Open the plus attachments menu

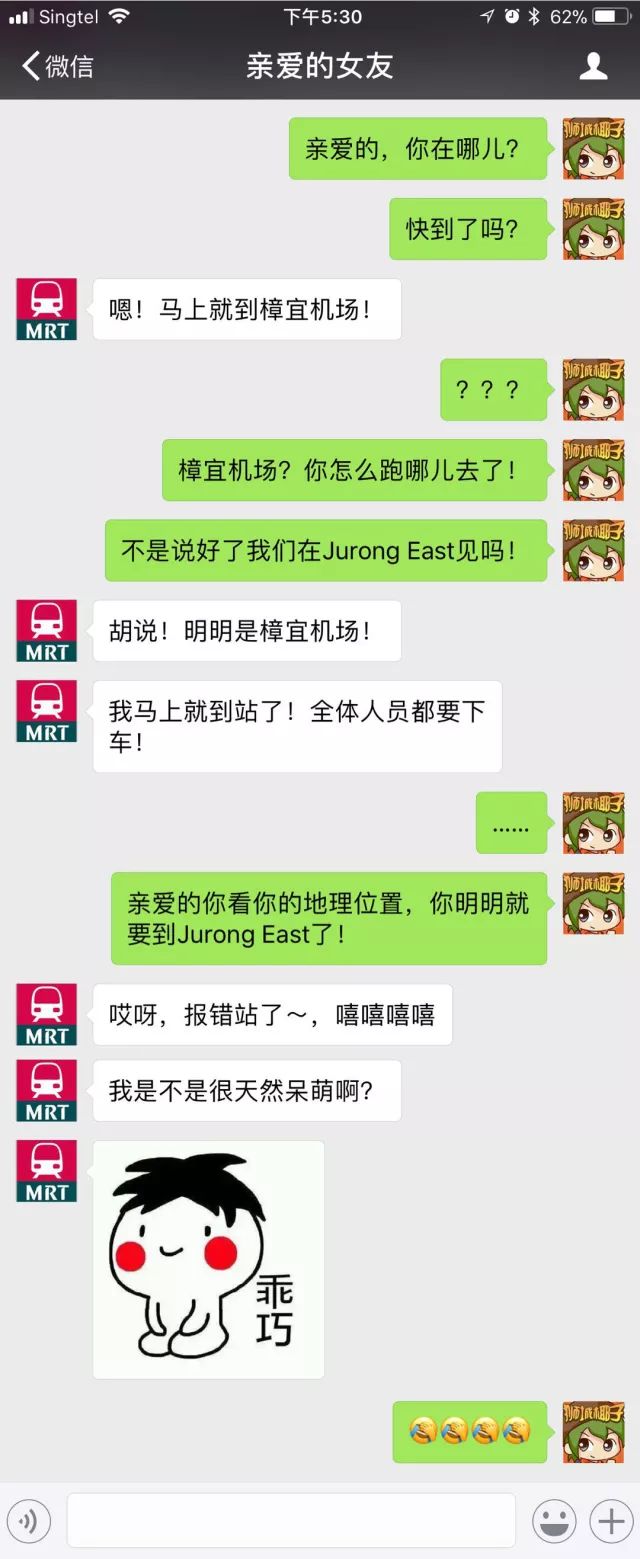[610, 1521]
